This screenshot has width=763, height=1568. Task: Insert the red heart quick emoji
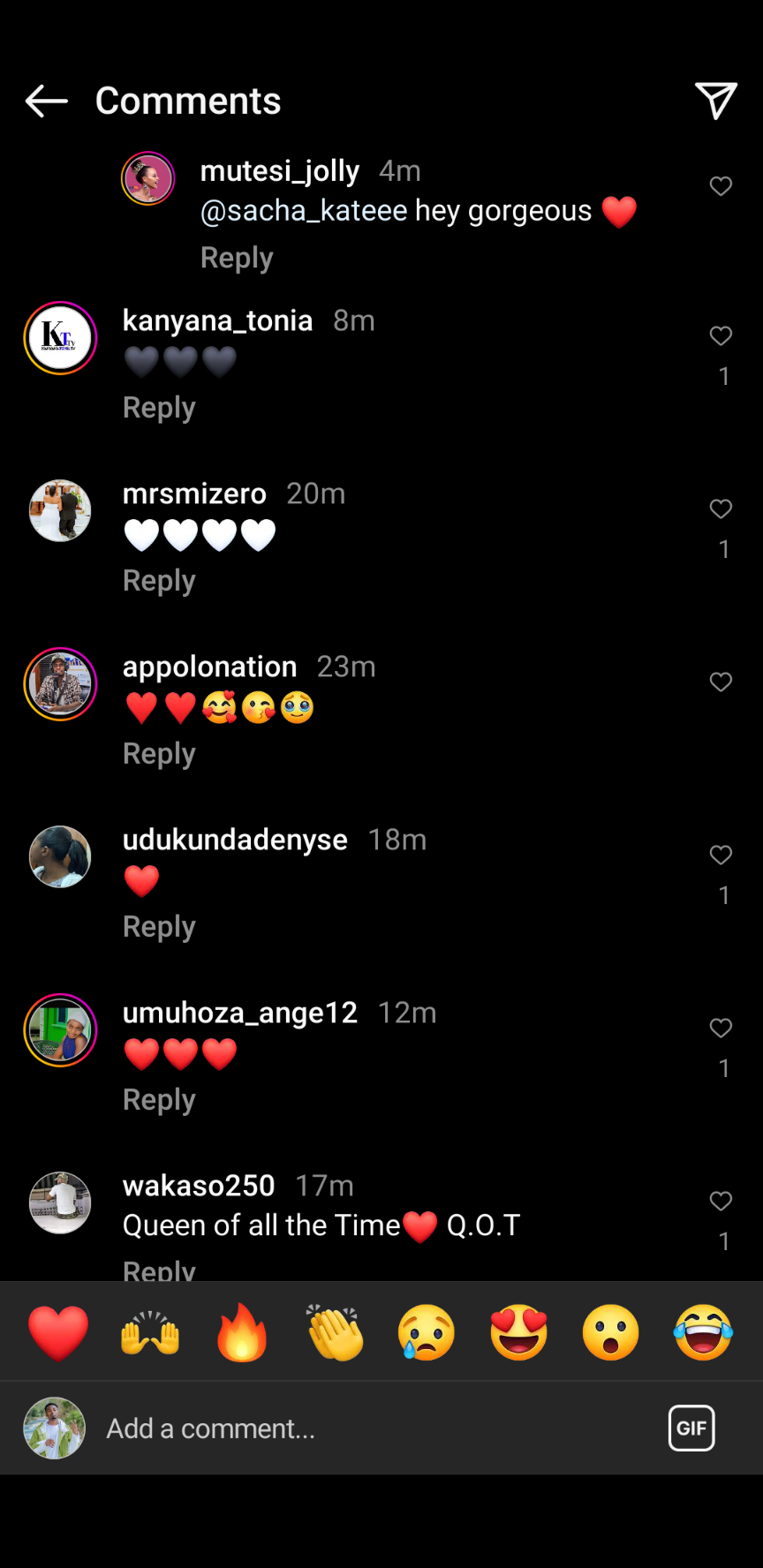coord(58,1332)
